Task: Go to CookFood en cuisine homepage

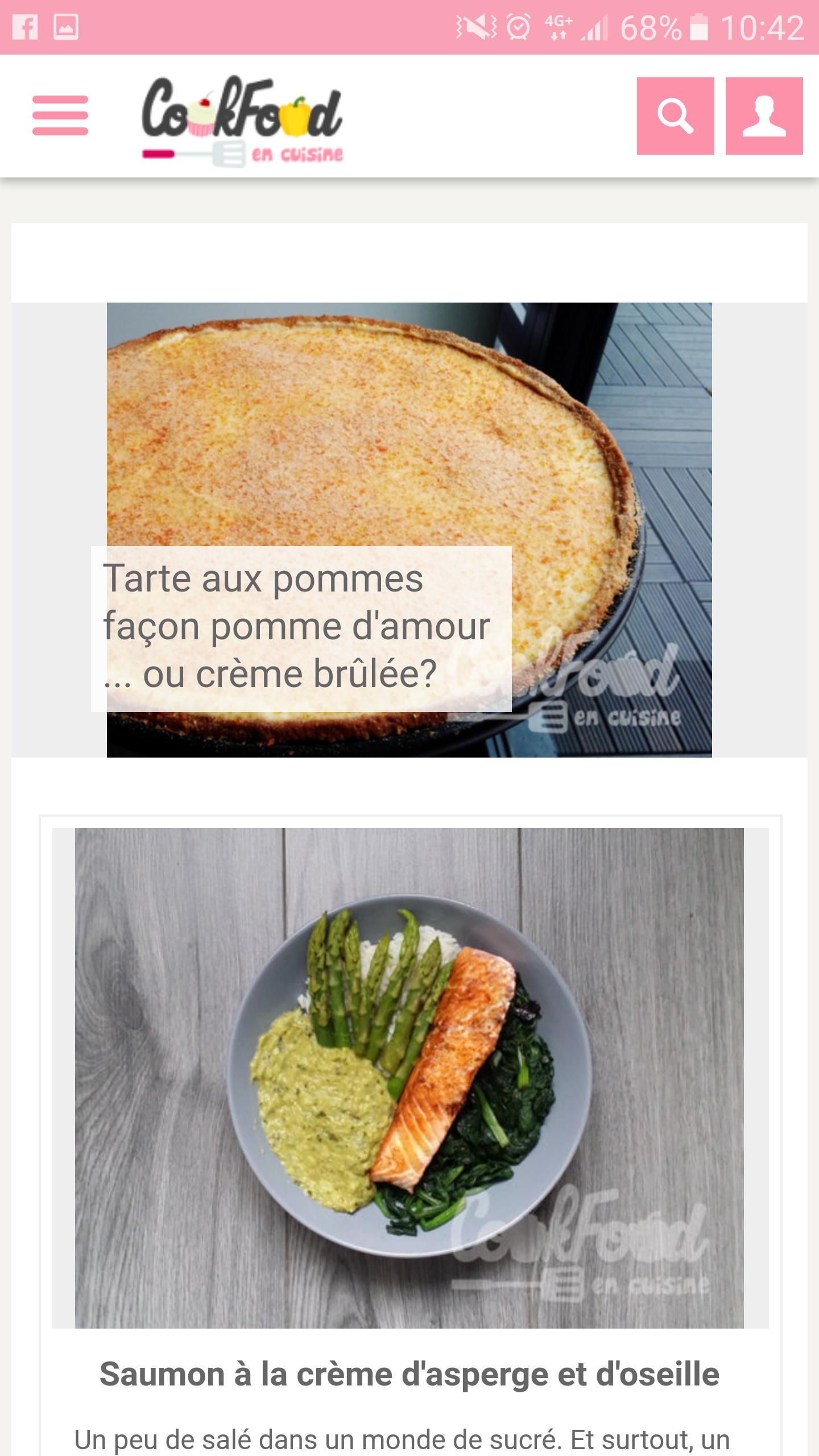Action: 242,122
